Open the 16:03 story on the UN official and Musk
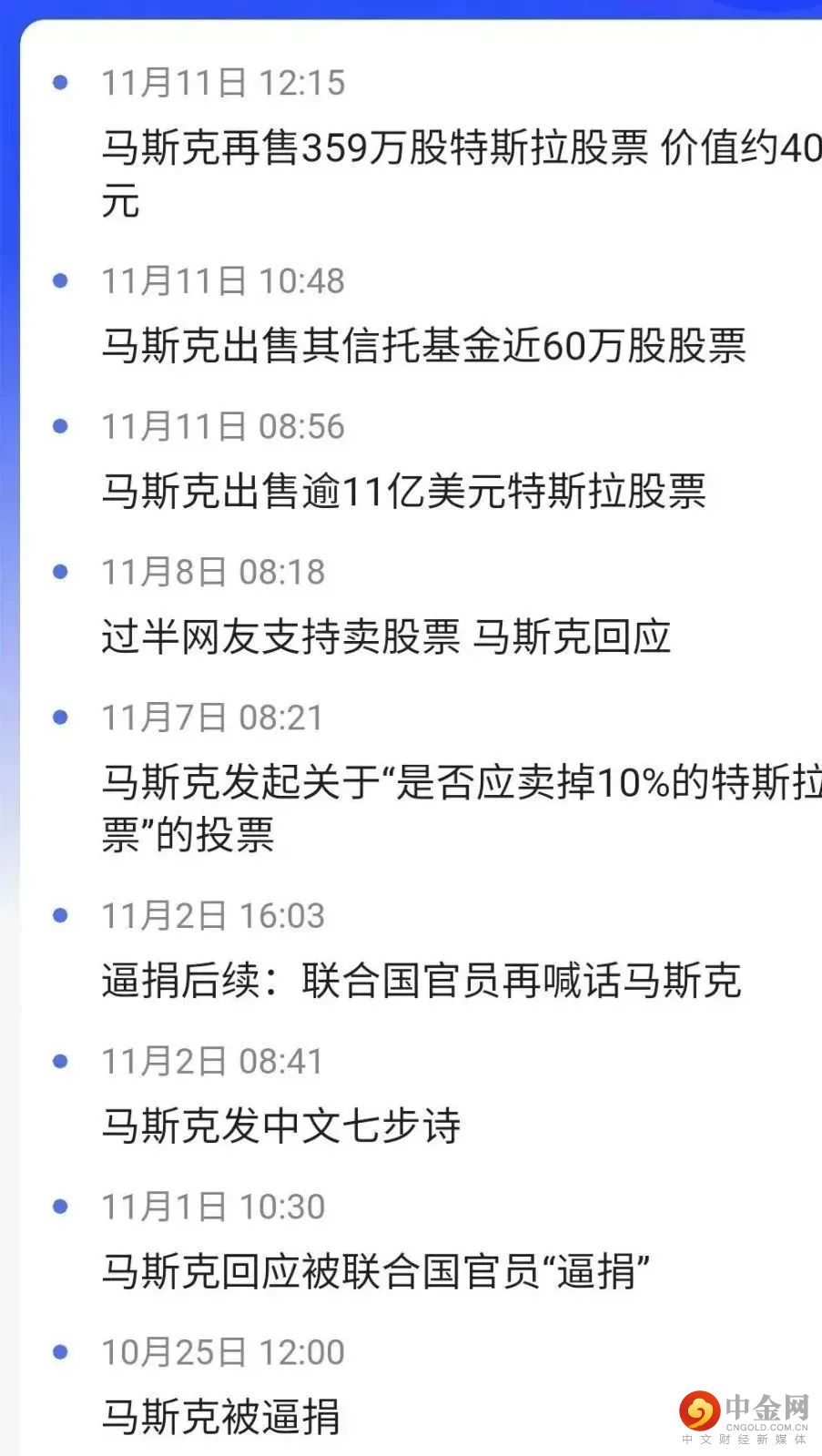822x1456 pixels. (421, 981)
